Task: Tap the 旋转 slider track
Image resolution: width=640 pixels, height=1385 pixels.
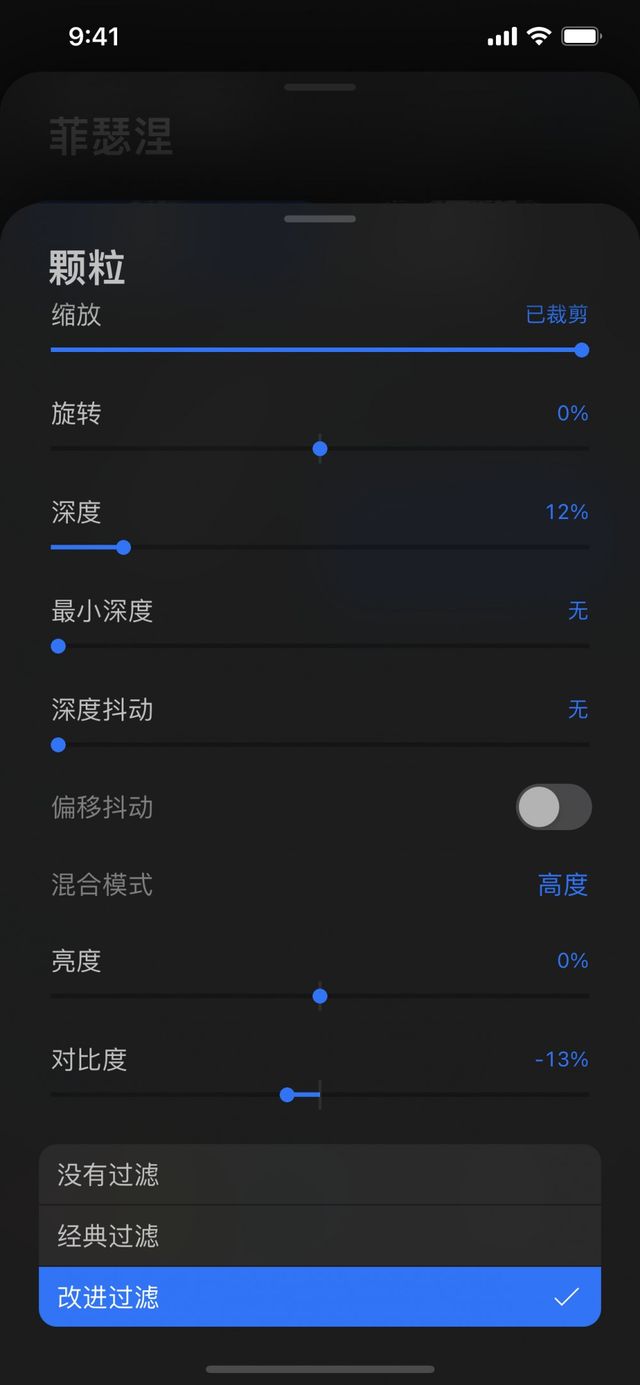Action: click(x=320, y=449)
